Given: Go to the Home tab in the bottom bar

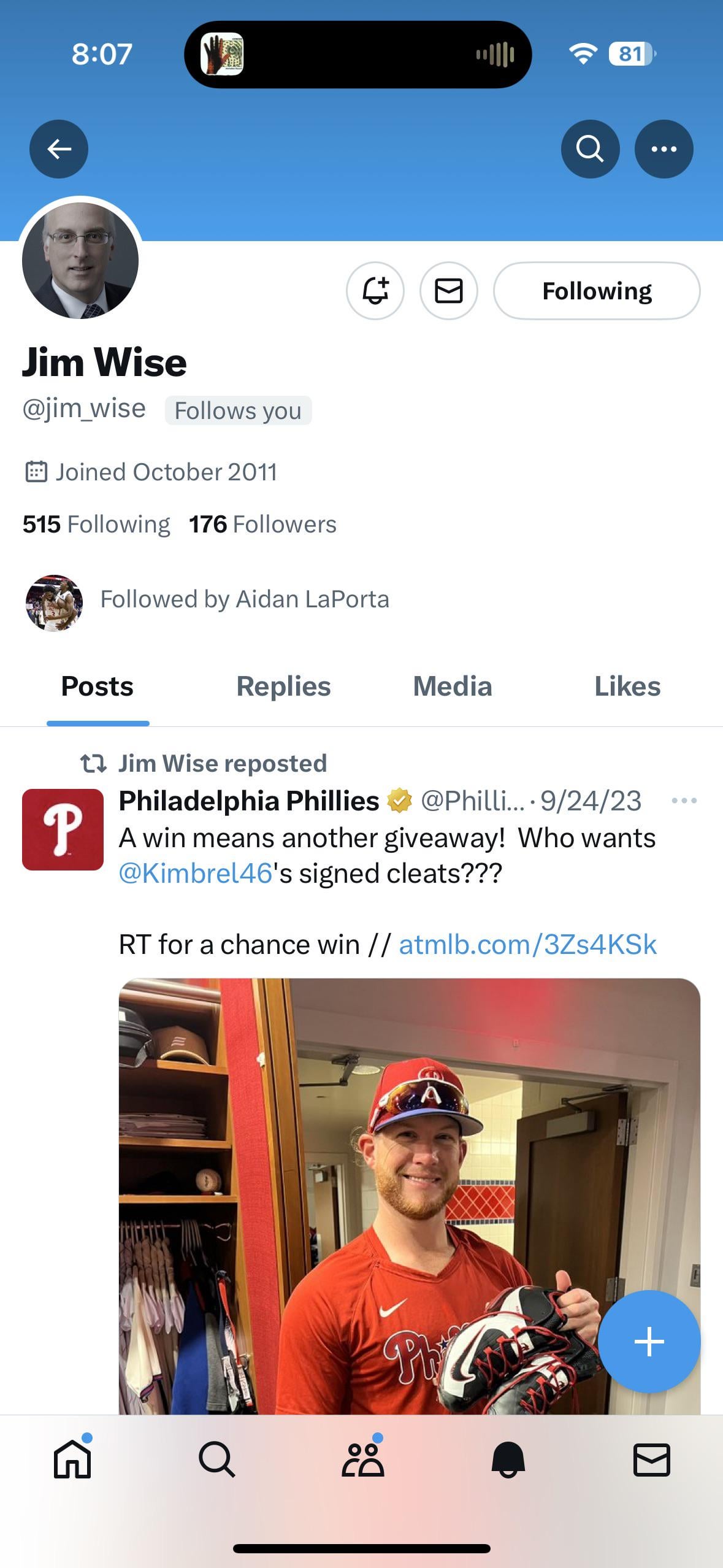Looking at the screenshot, I should 72,1459.
